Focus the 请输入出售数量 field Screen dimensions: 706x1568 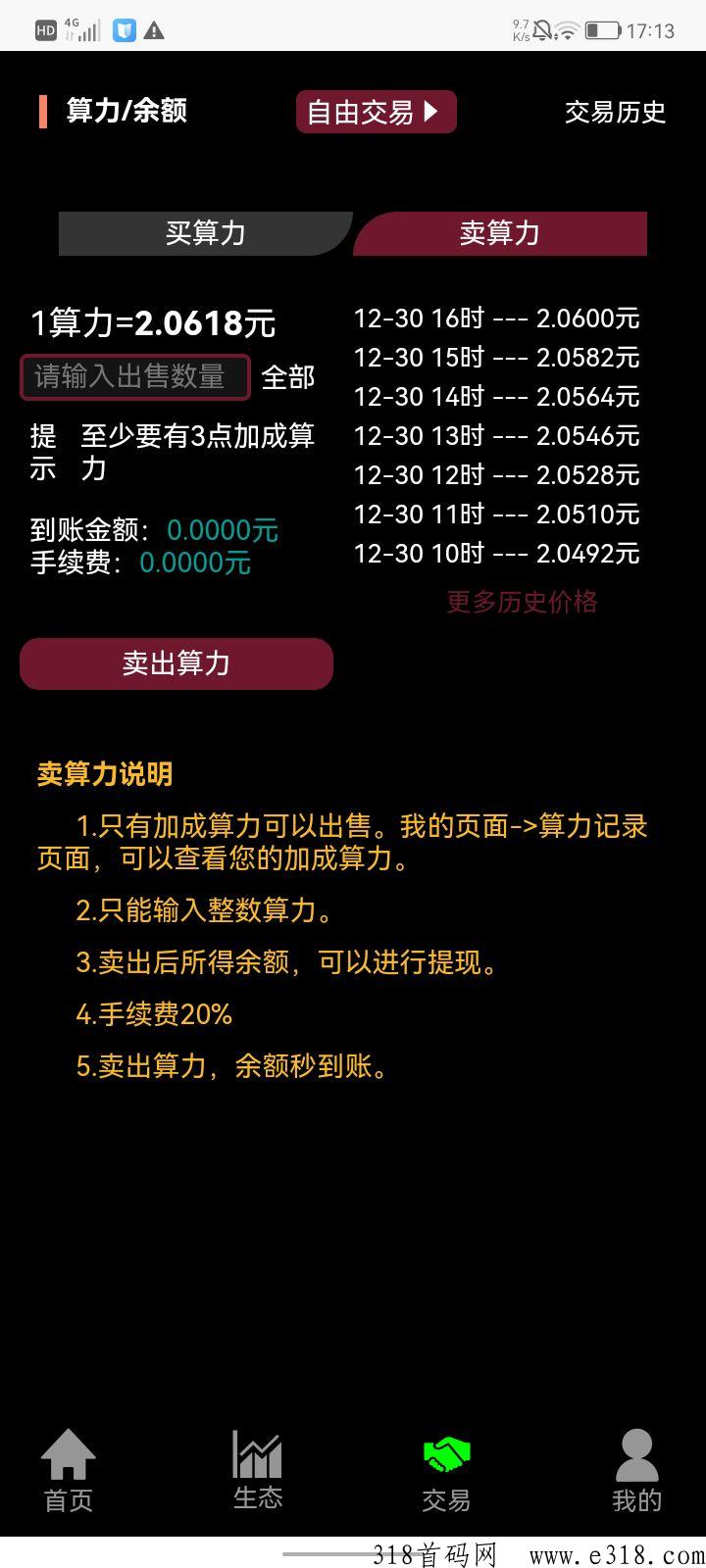[135, 377]
